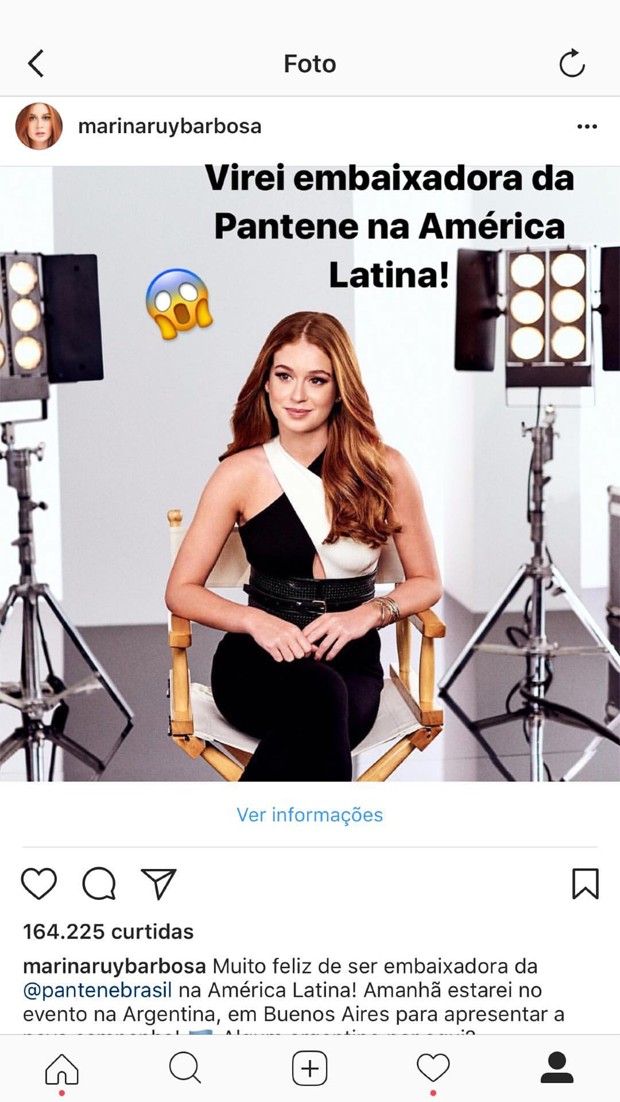This screenshot has width=620, height=1102.
Task: Refresh the post with reload icon
Action: pos(572,64)
